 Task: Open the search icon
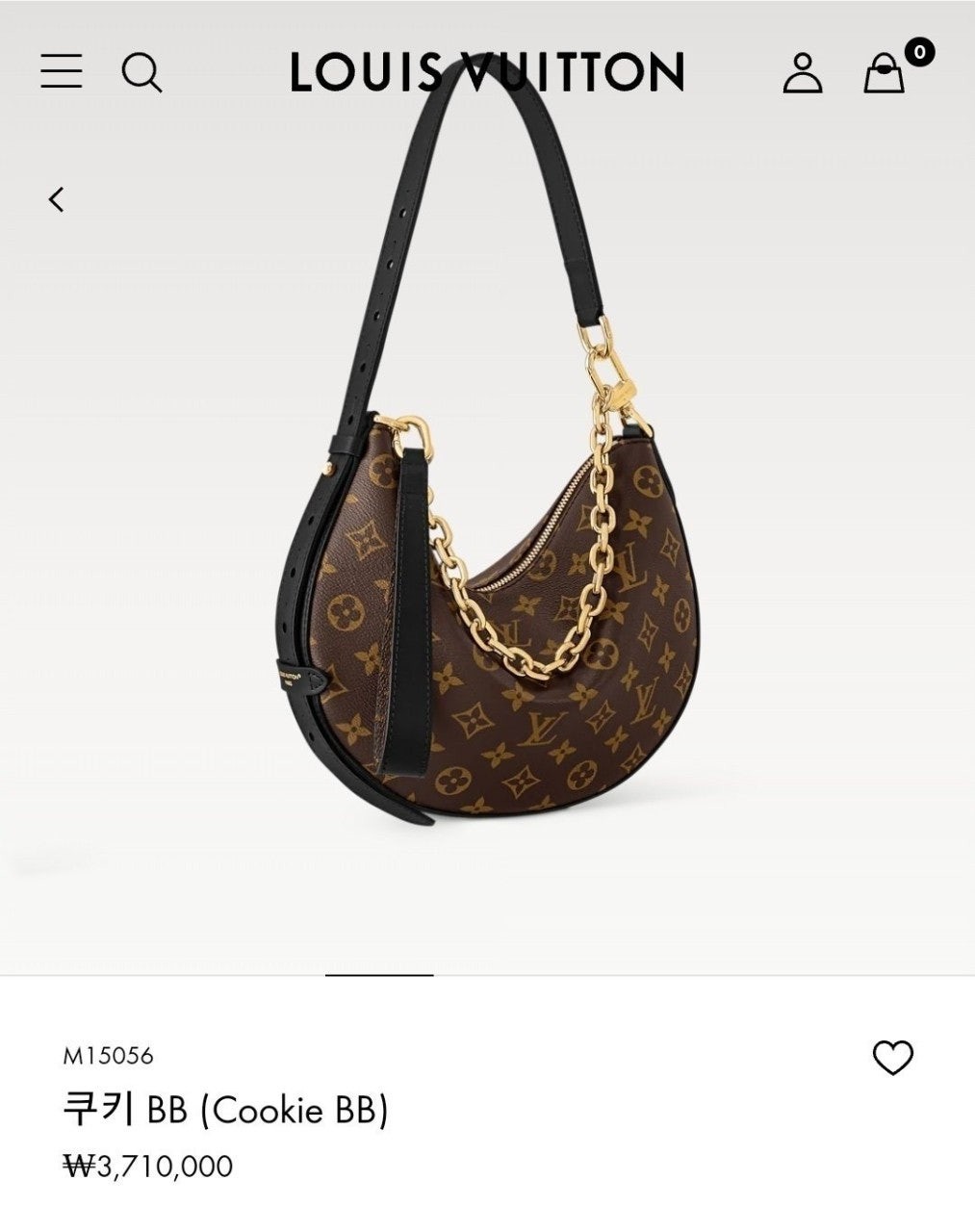pos(141,72)
